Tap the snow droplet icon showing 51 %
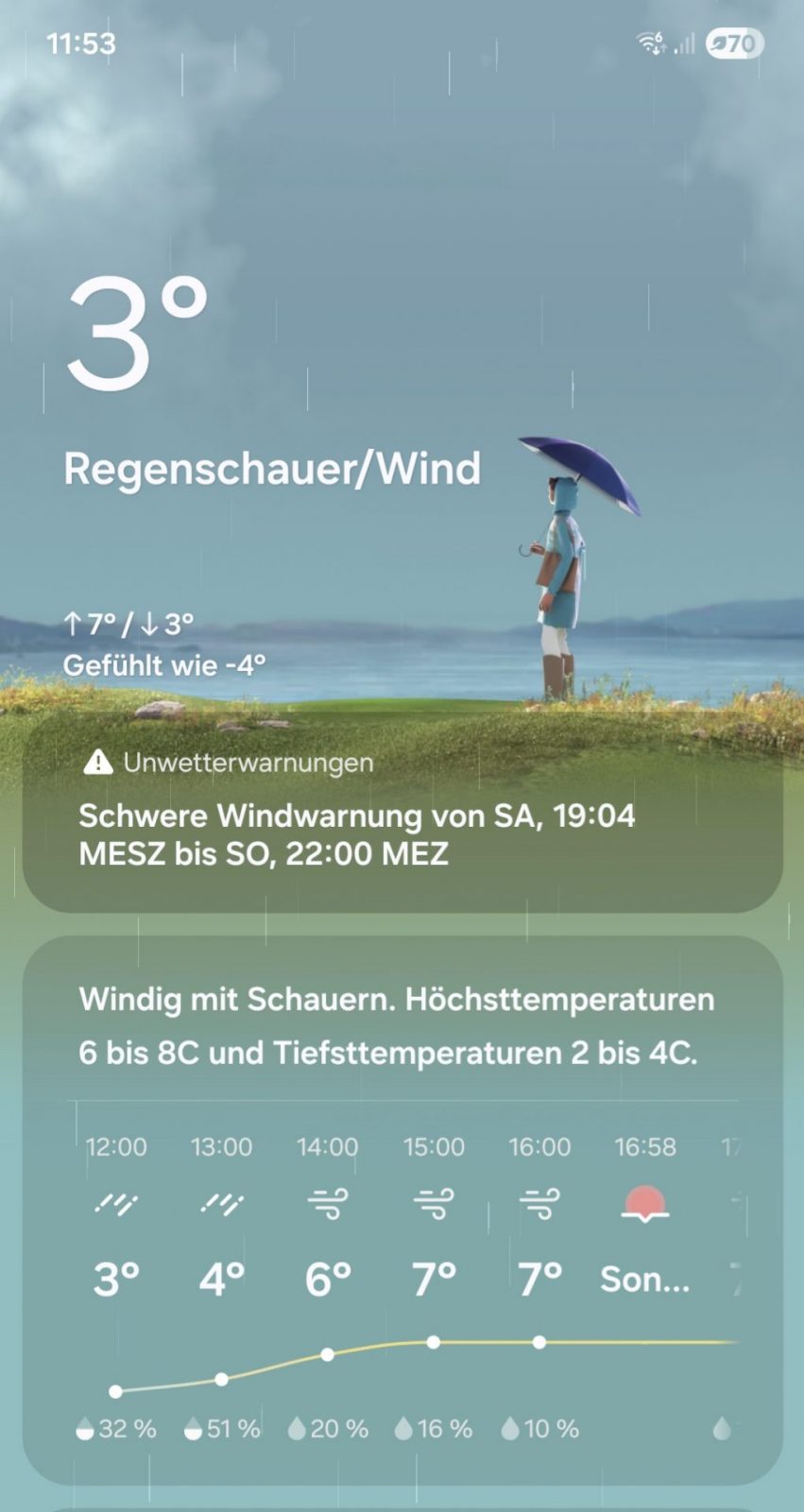This screenshot has width=804, height=1512. click(x=194, y=1430)
